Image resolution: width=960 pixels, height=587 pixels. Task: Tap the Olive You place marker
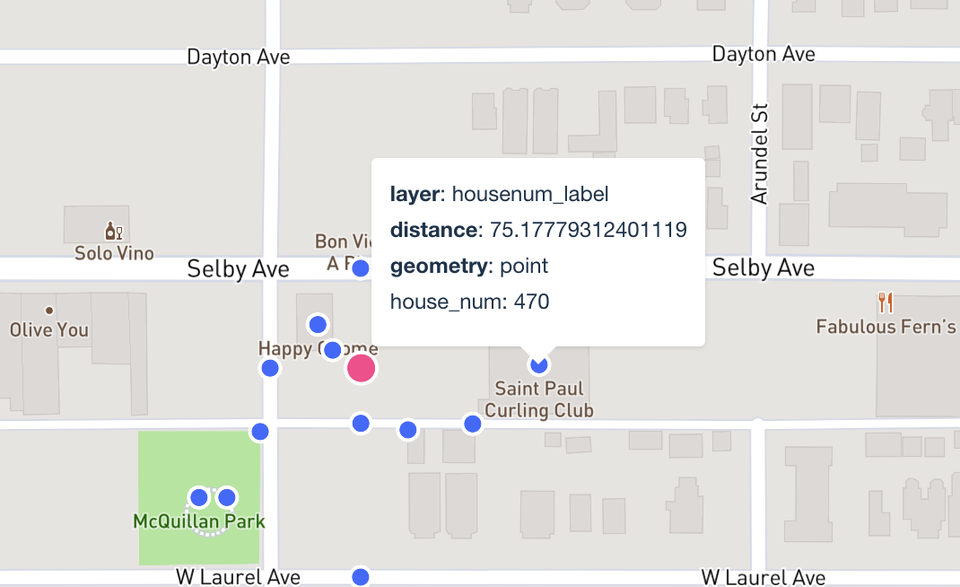(x=49, y=311)
